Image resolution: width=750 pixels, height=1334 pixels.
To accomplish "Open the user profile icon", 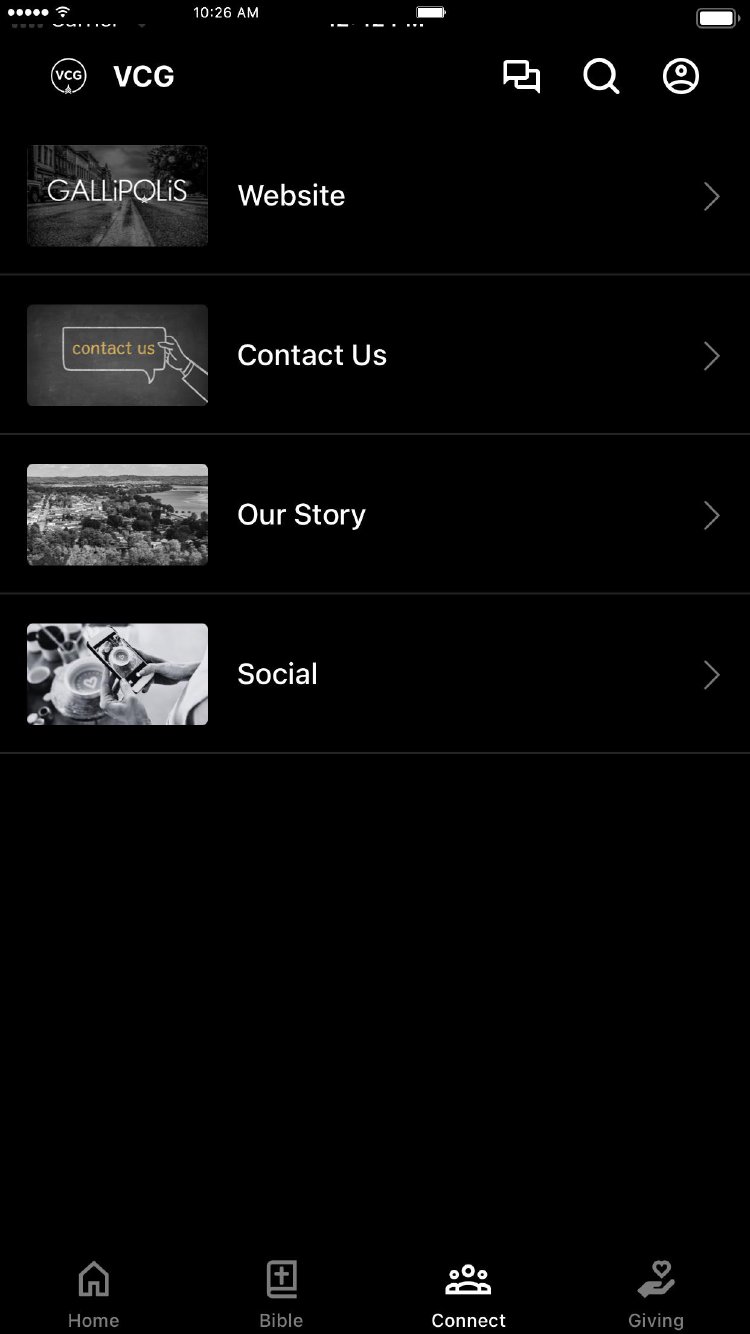I will (681, 77).
